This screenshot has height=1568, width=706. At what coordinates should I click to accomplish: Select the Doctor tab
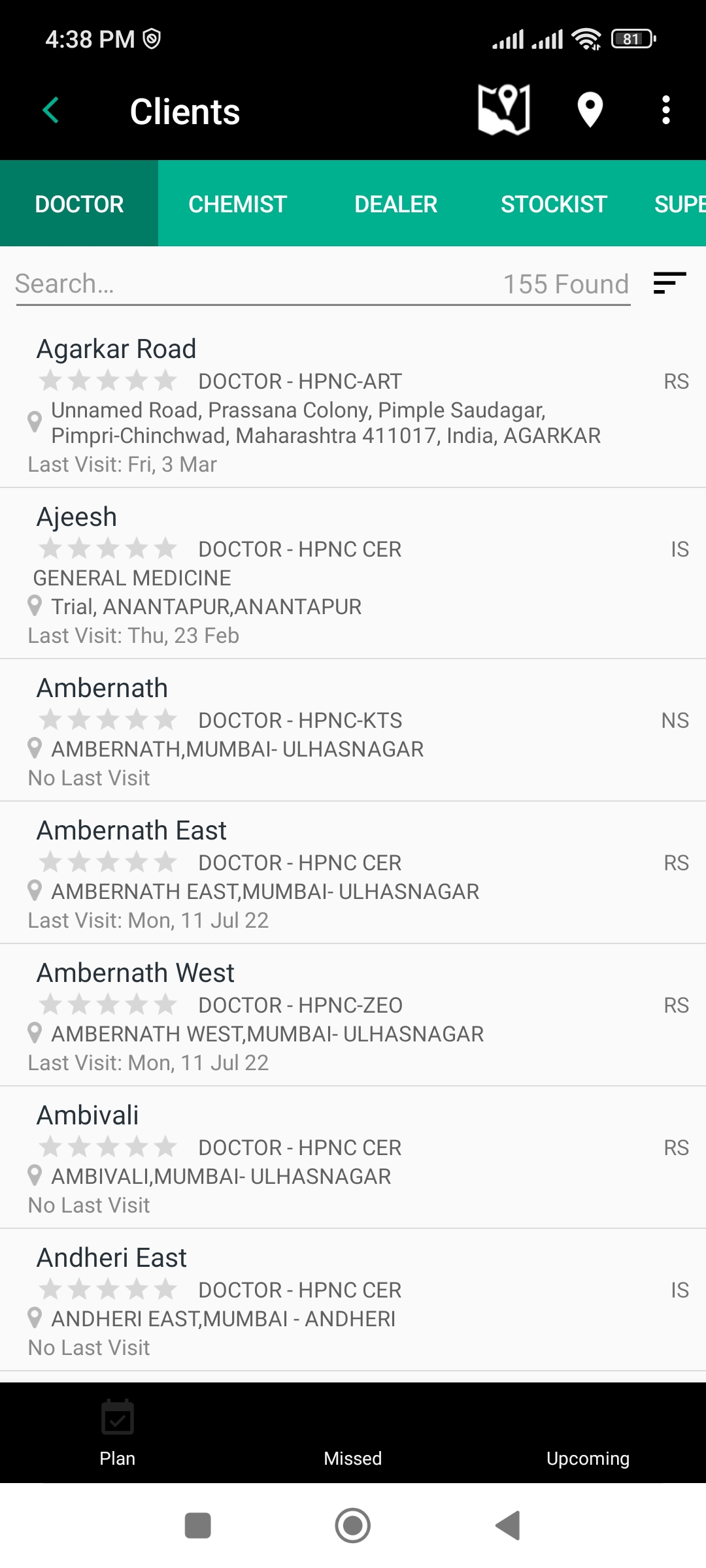pos(79,204)
